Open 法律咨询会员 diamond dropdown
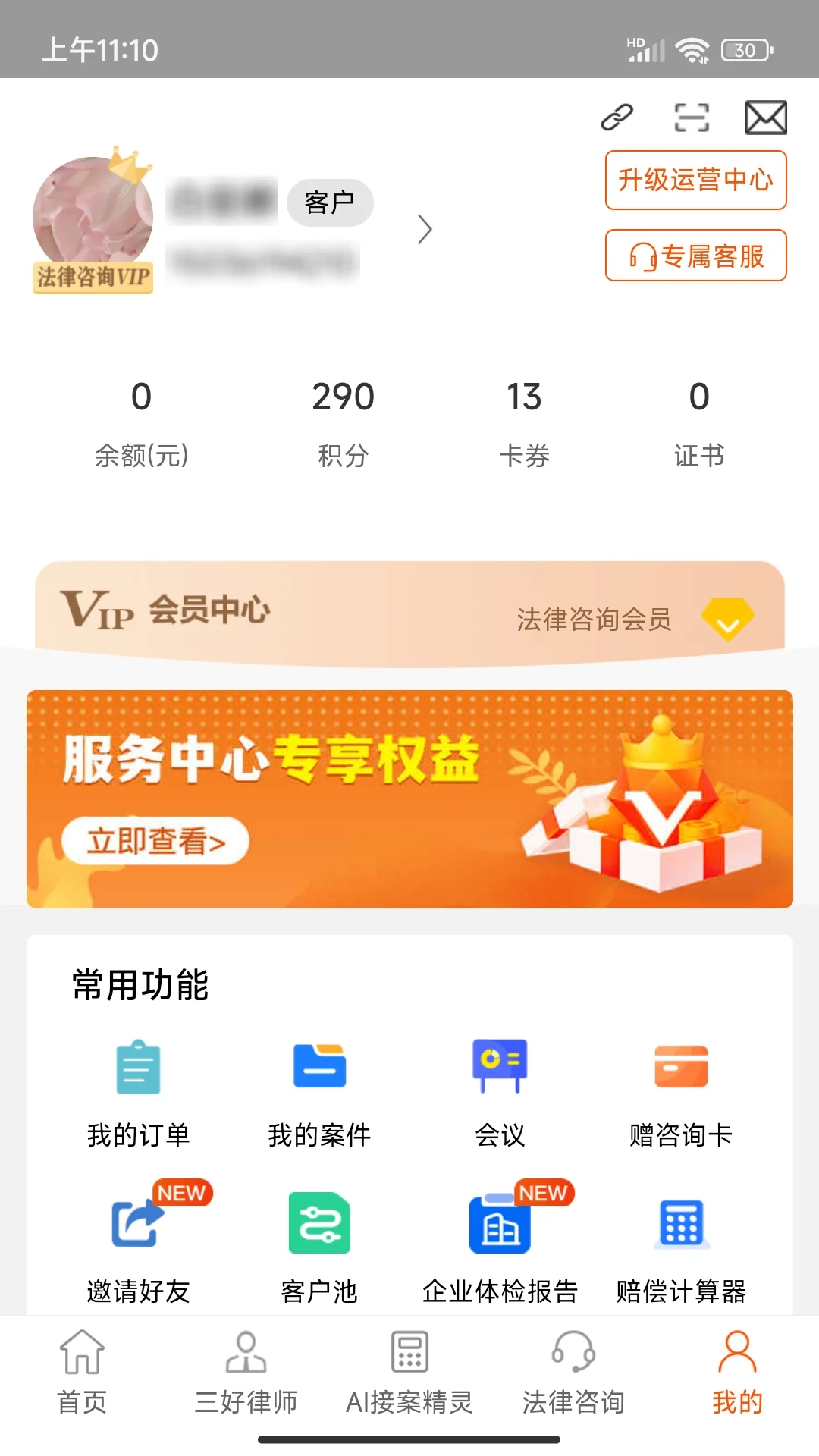 click(727, 620)
